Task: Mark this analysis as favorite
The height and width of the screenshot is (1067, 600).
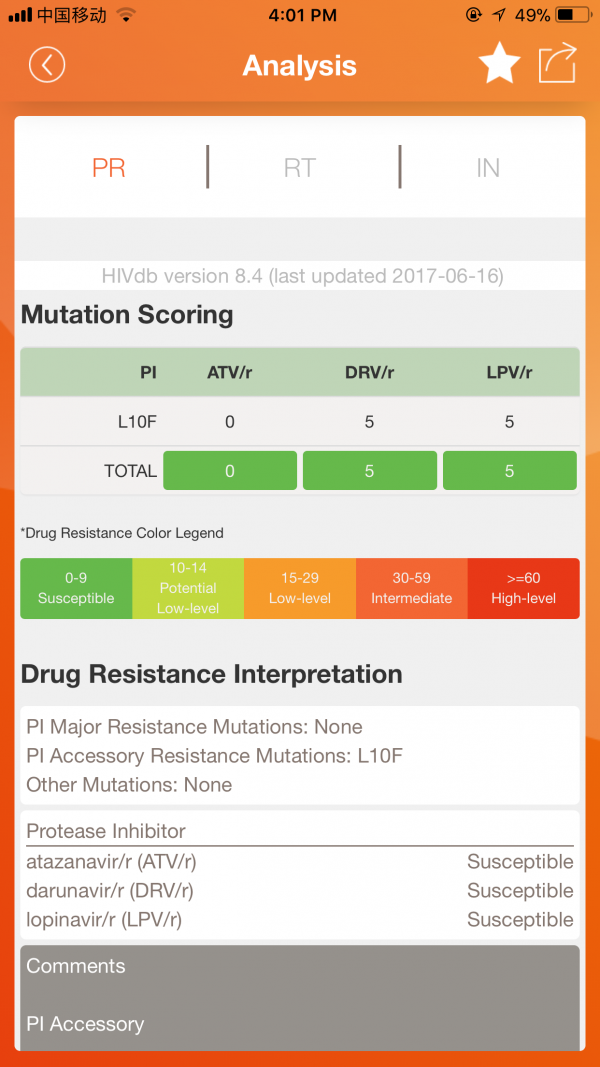Action: click(x=499, y=65)
